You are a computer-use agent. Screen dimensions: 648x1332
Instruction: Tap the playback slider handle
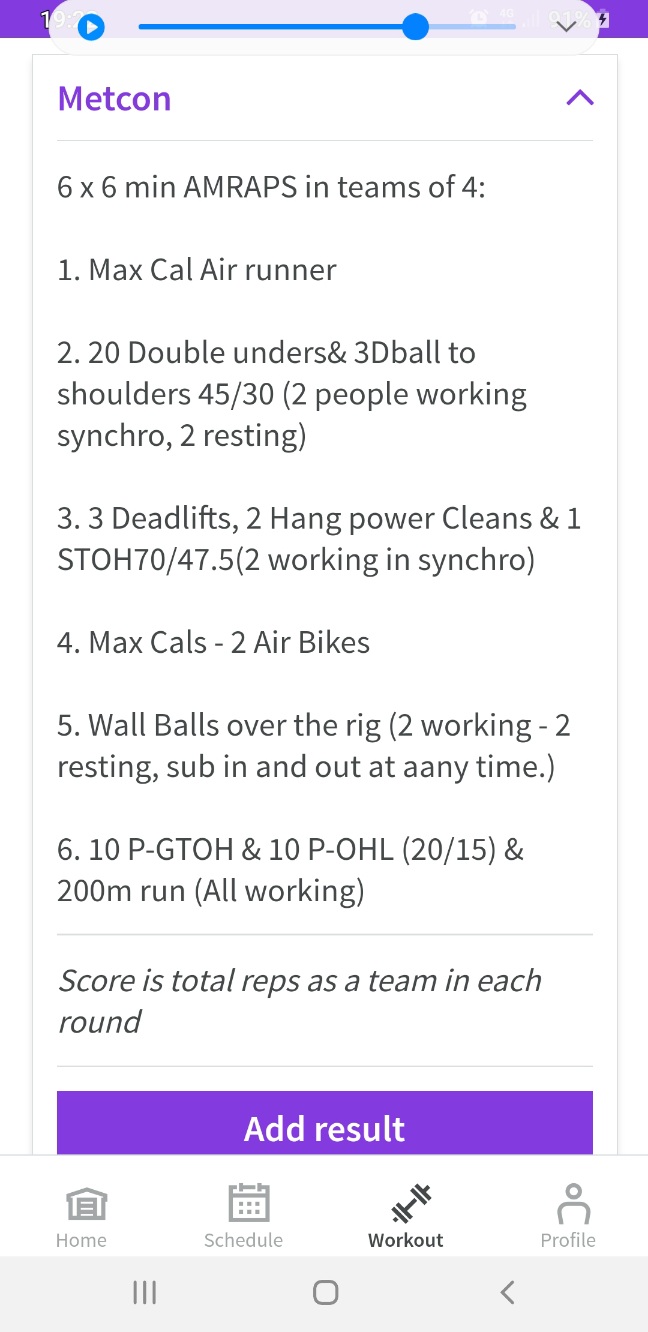(x=415, y=27)
